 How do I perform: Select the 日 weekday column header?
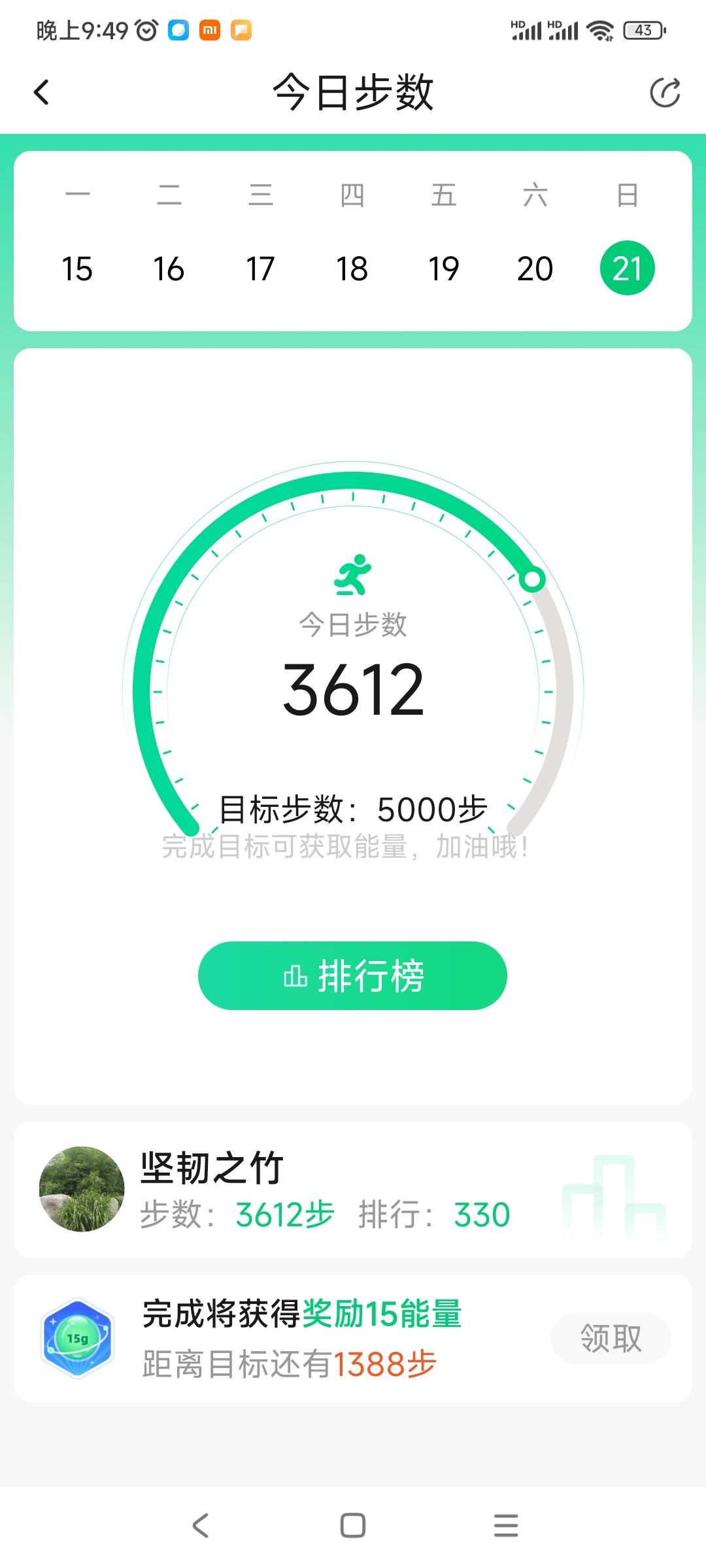tap(628, 195)
